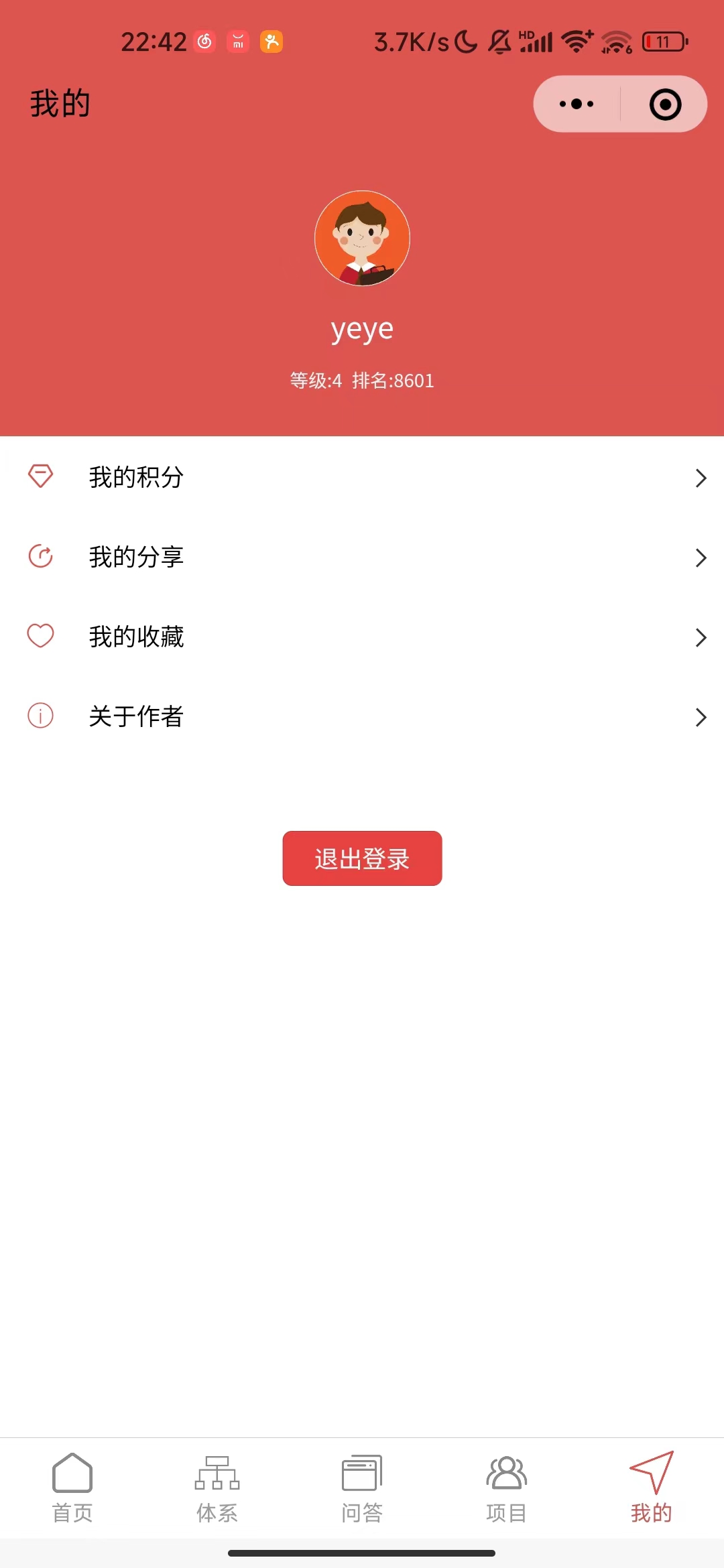The height and width of the screenshot is (1568, 724).
Task: Click the 我的分享 share icon
Action: 40,556
